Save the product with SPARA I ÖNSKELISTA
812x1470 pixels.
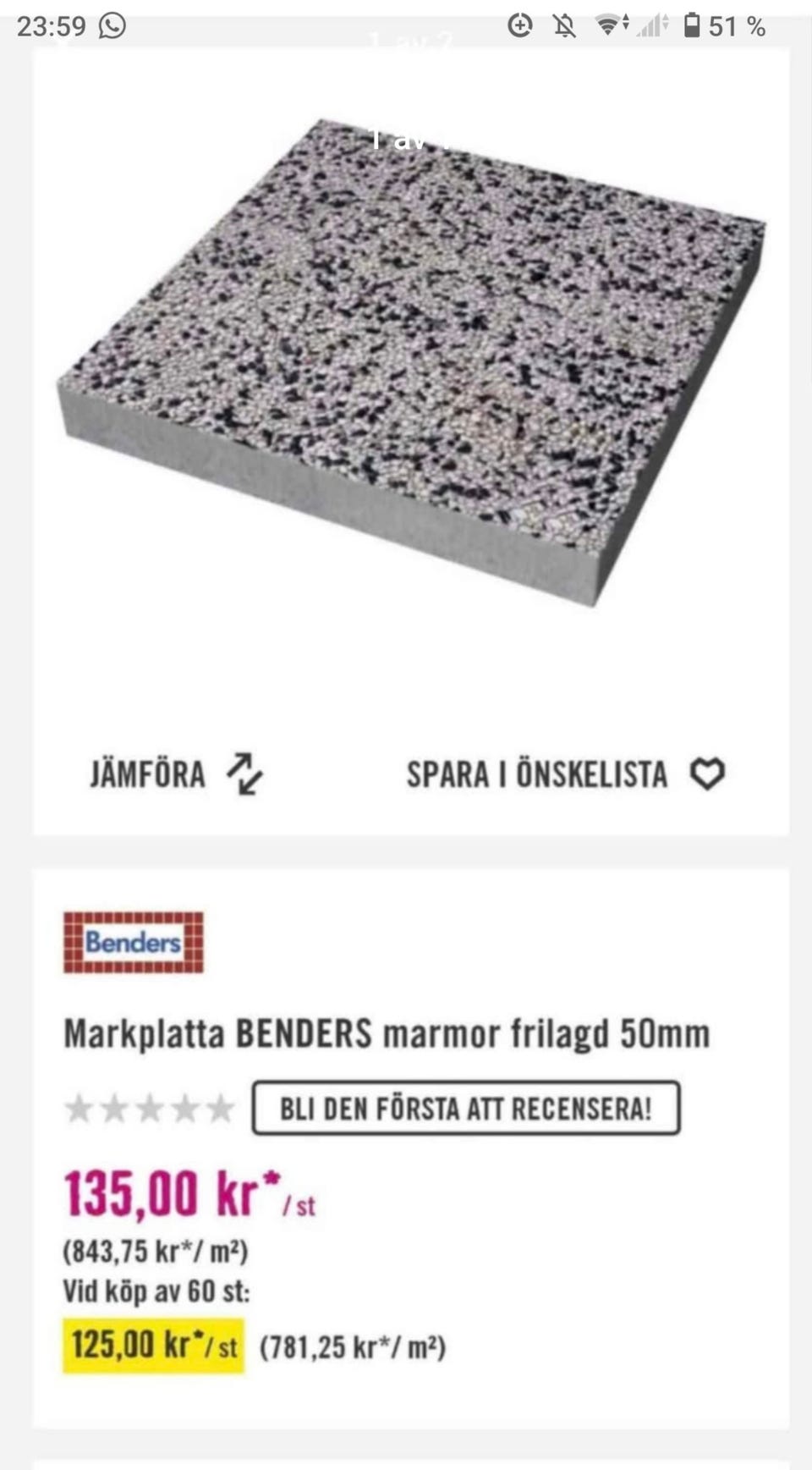[566, 774]
